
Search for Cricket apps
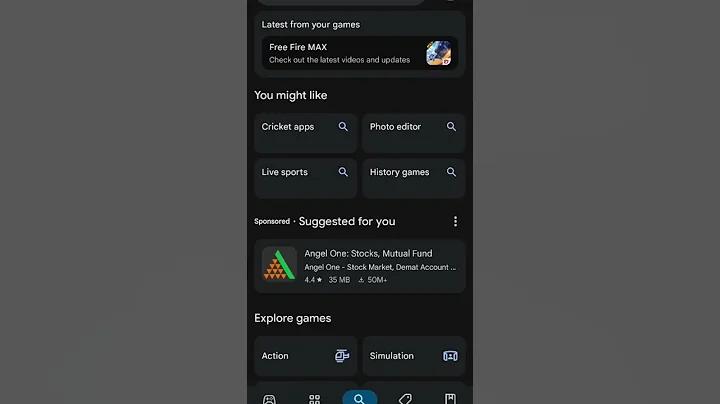point(305,127)
